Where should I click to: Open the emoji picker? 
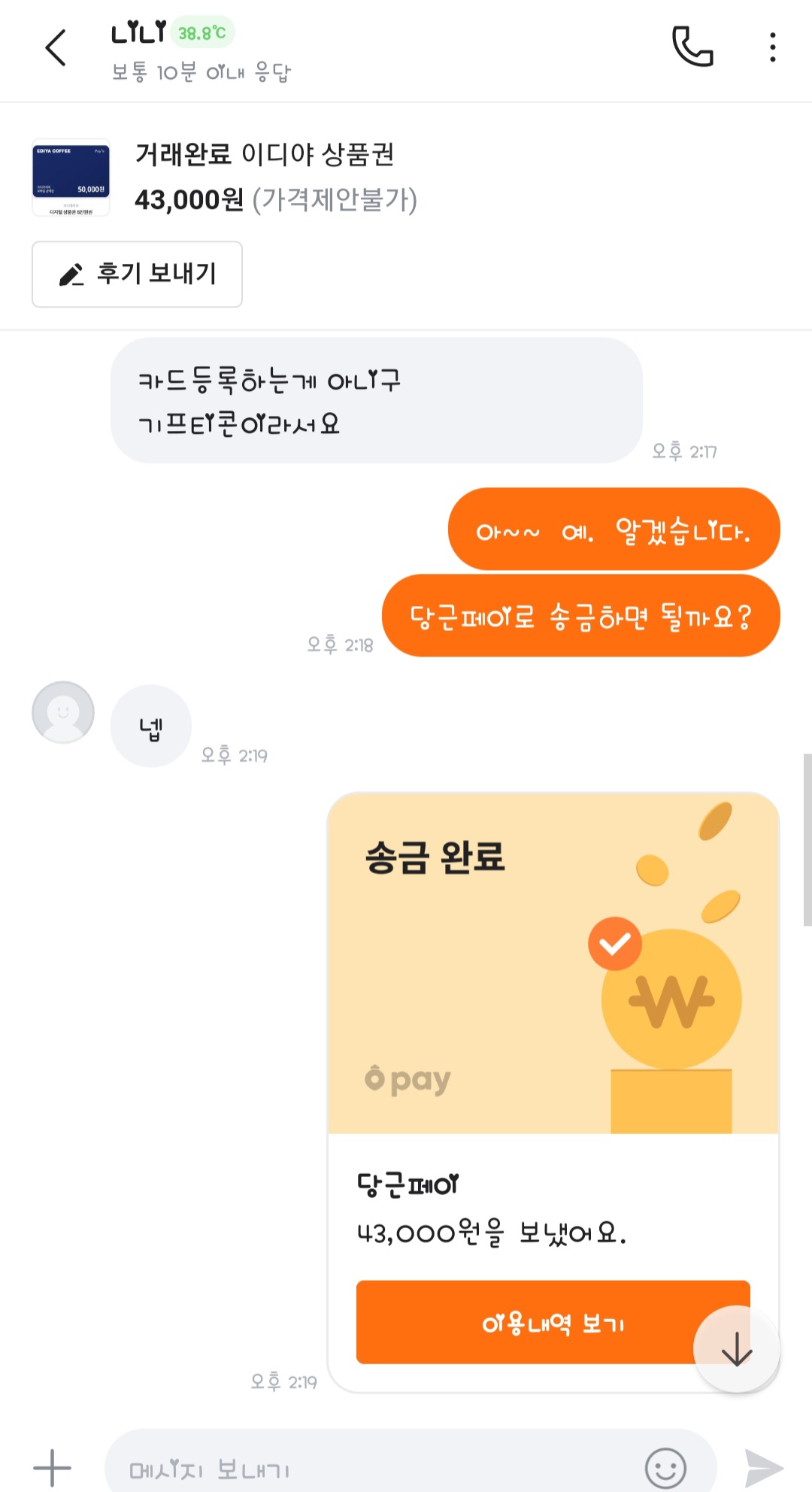point(665,1467)
